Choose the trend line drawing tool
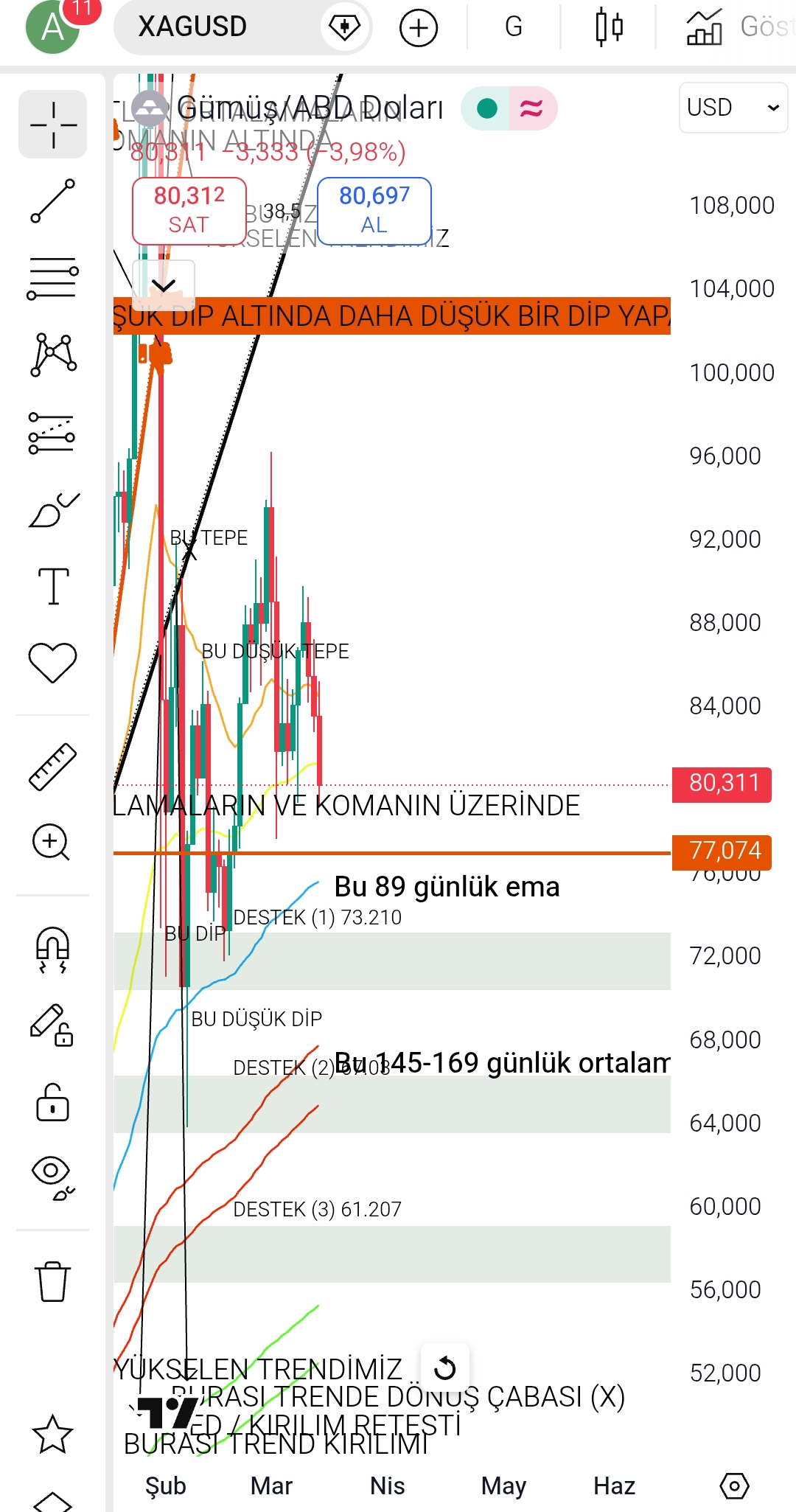796x1512 pixels. [53, 201]
